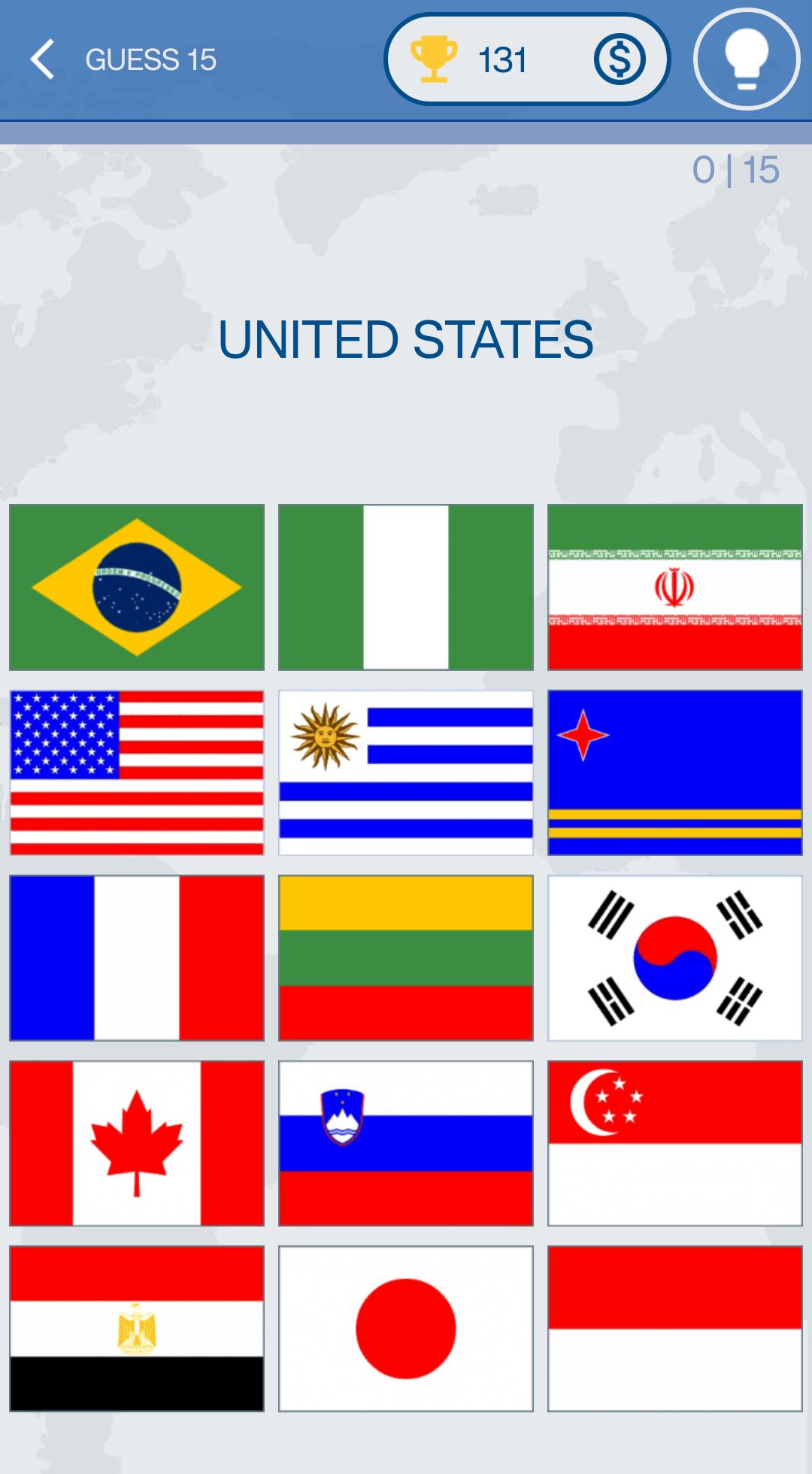Choose the green-white-green Nigeria flag

tap(406, 587)
